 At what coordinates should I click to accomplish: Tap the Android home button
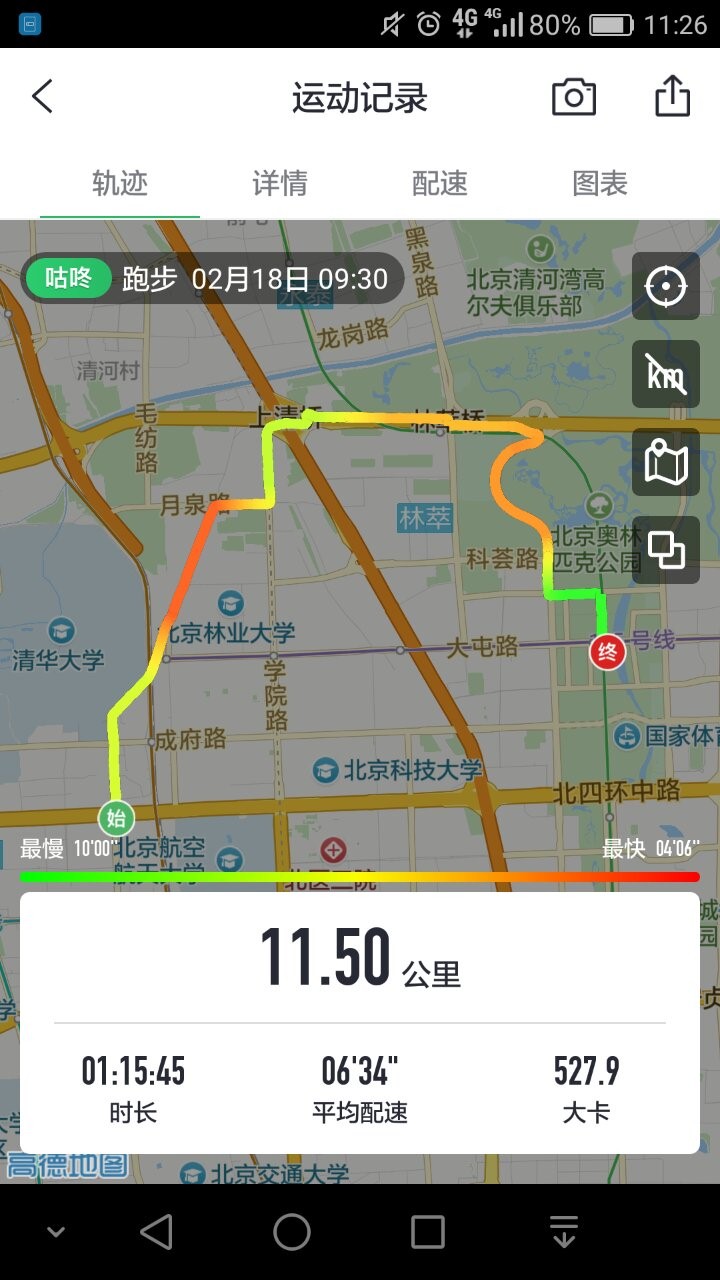(292, 1232)
